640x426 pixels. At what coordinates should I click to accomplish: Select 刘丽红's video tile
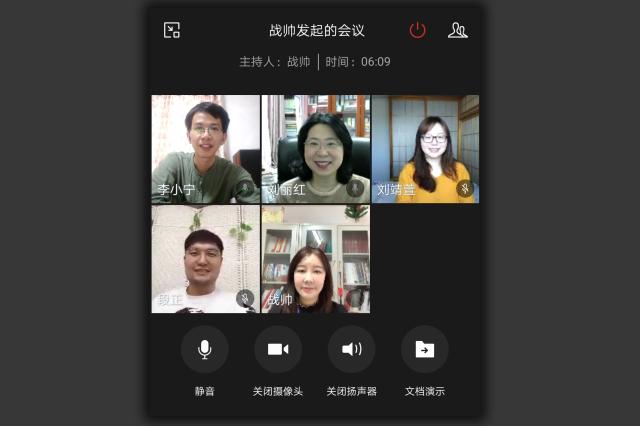point(315,148)
